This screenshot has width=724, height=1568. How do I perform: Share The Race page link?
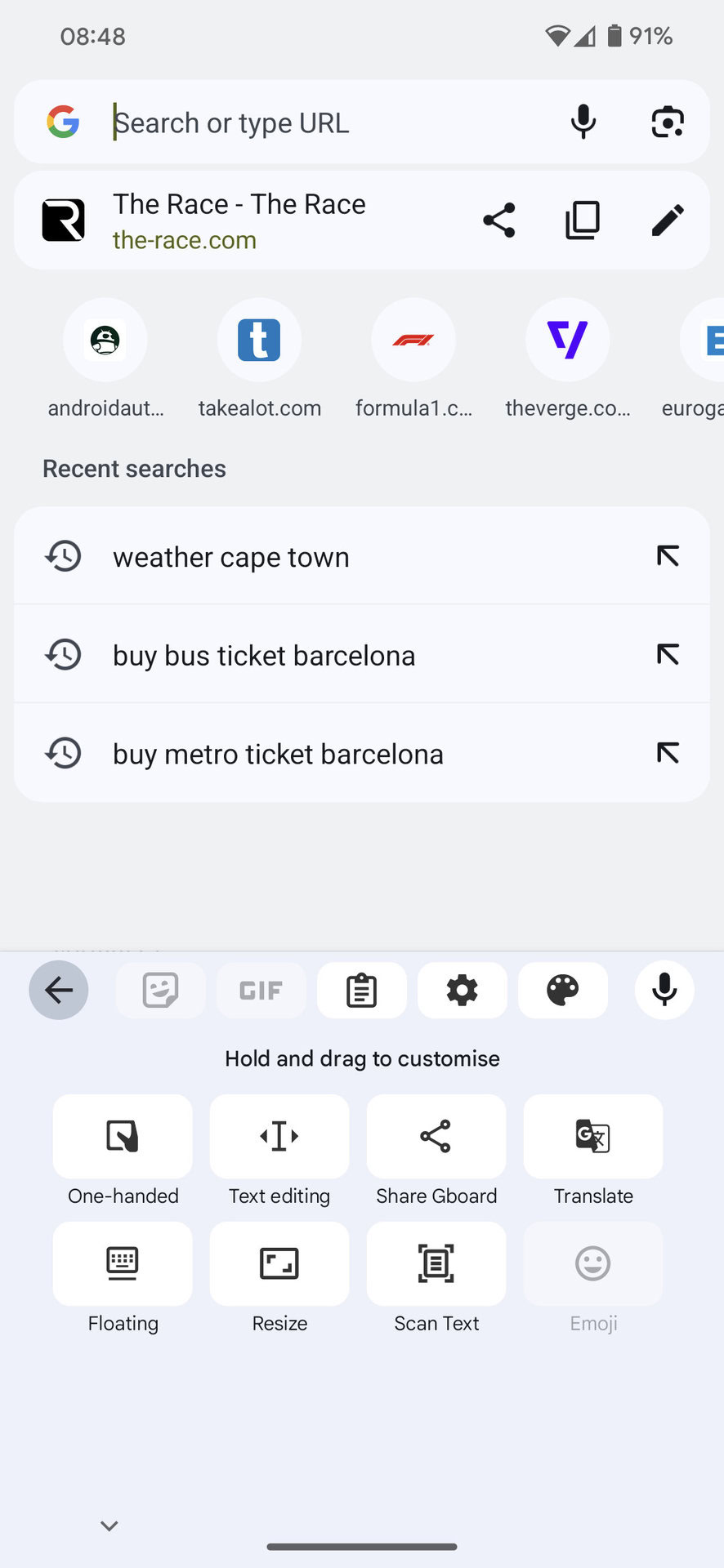pyautogui.click(x=498, y=220)
